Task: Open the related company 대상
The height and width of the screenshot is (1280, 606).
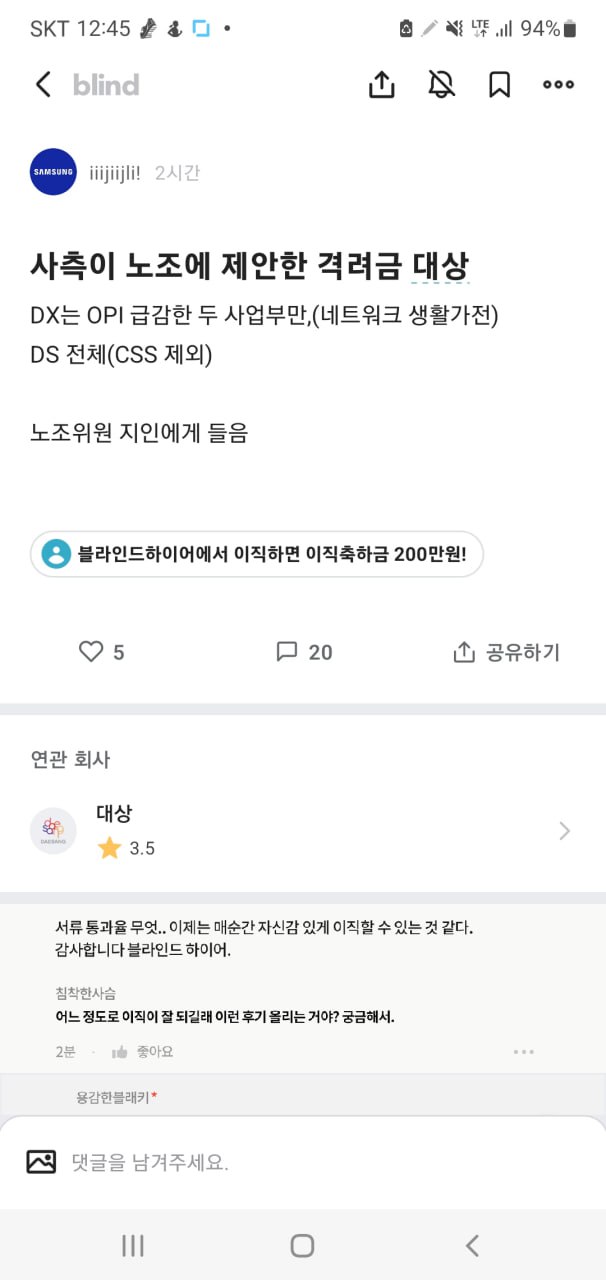Action: (x=302, y=830)
